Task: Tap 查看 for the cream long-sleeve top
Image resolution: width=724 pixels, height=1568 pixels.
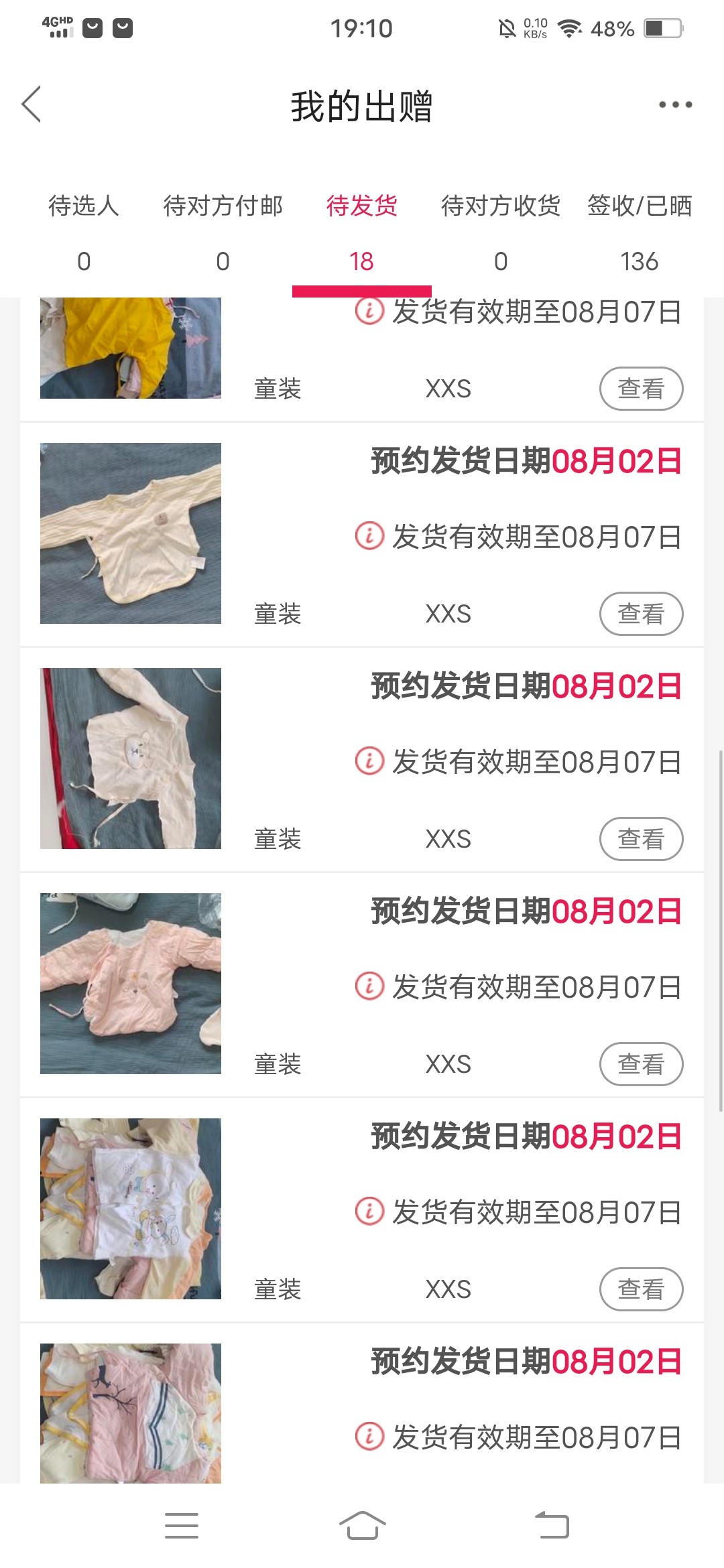Action: 641,614
